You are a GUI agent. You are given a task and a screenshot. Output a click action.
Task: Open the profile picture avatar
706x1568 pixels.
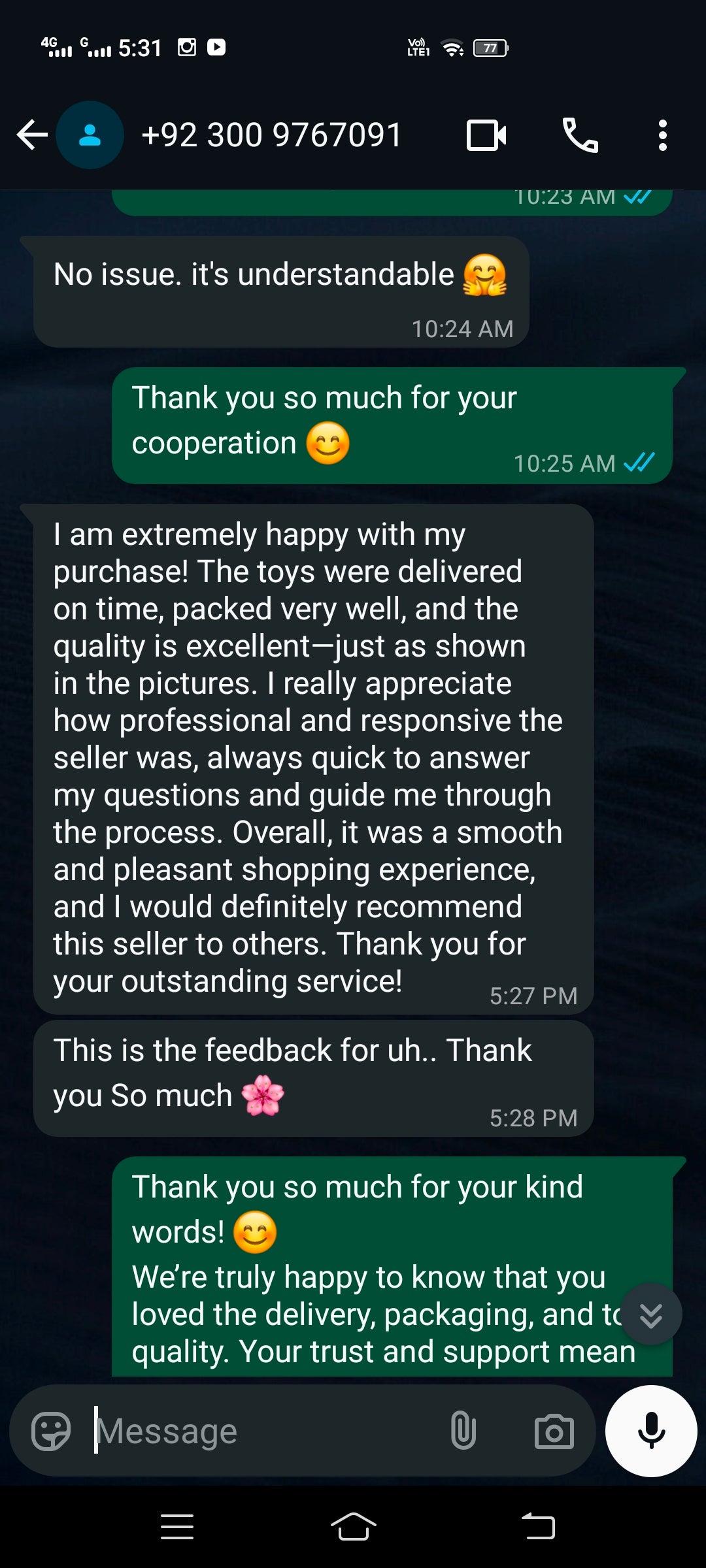90,136
